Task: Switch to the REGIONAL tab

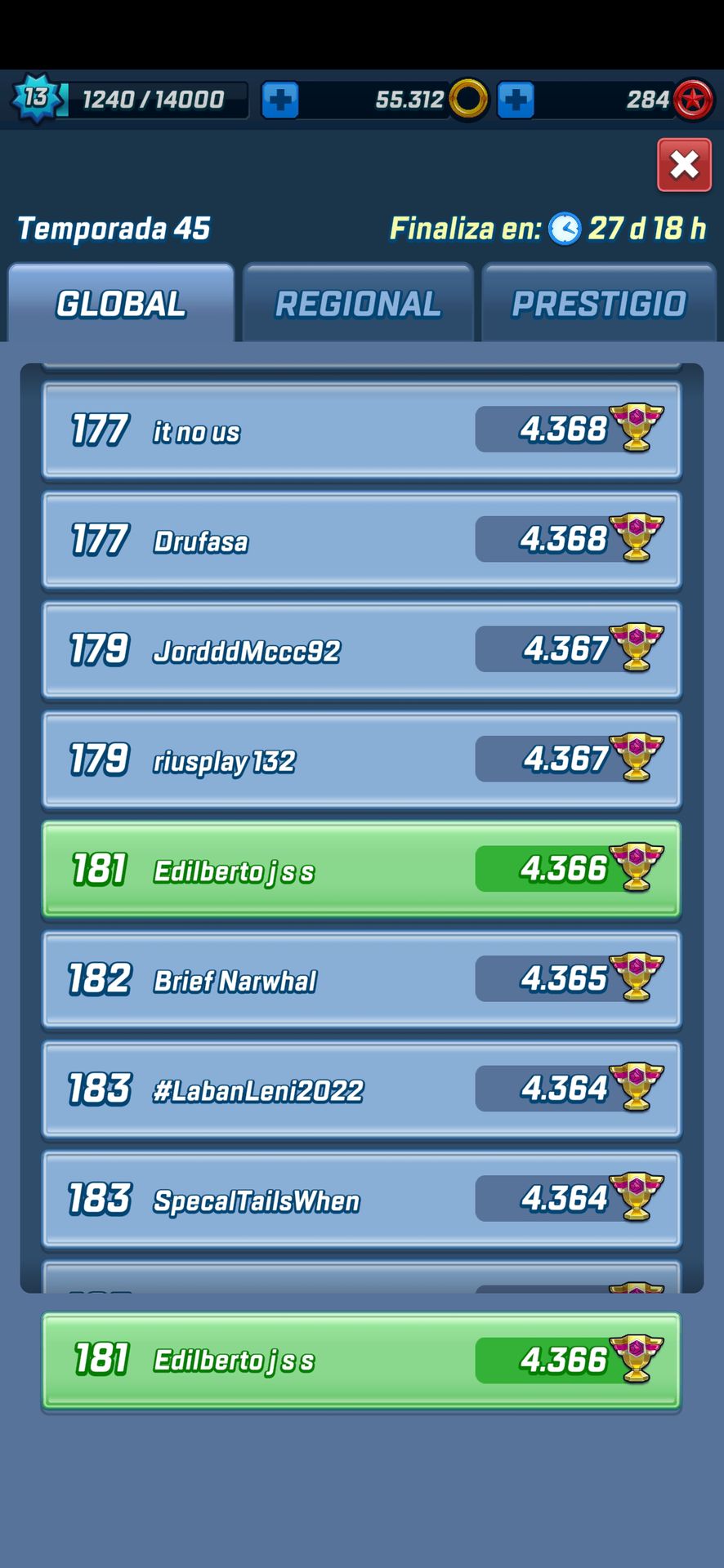Action: coord(358,304)
